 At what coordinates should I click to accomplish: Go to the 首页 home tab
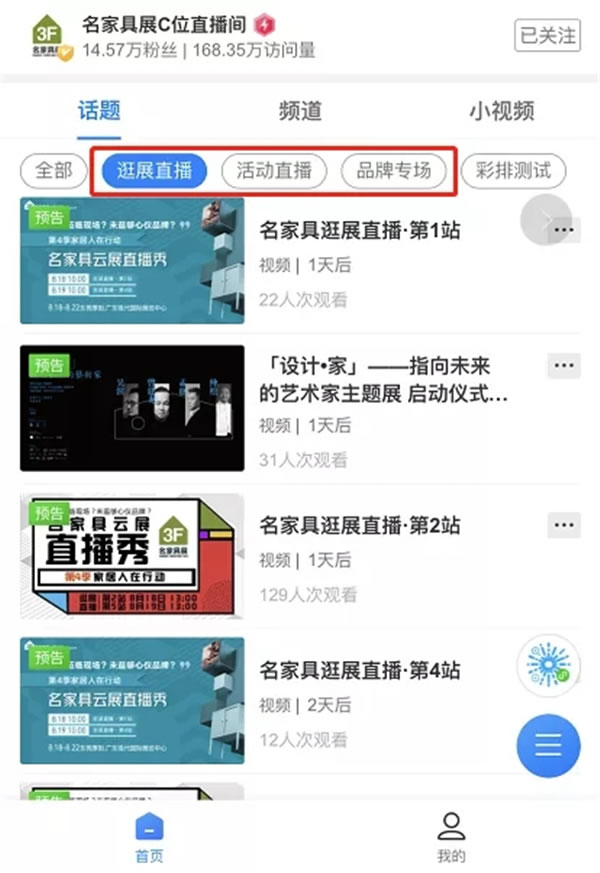point(150,838)
